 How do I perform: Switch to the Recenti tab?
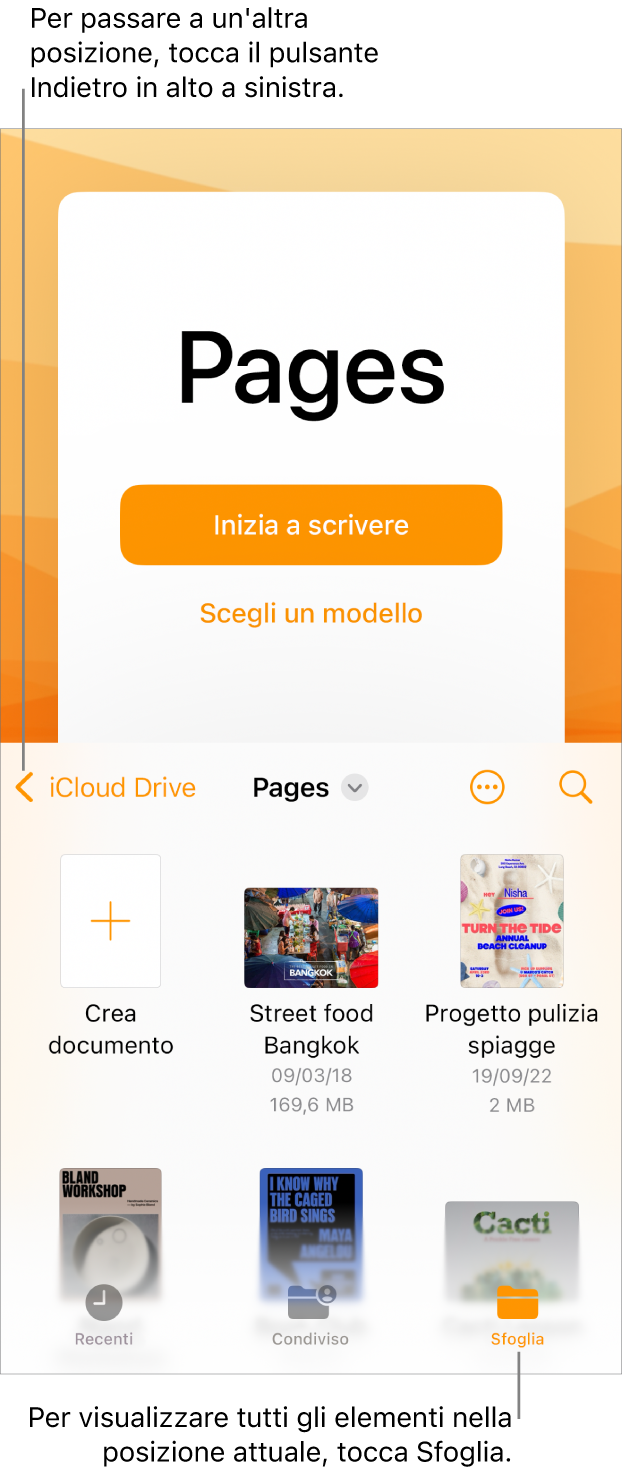pos(104,1315)
